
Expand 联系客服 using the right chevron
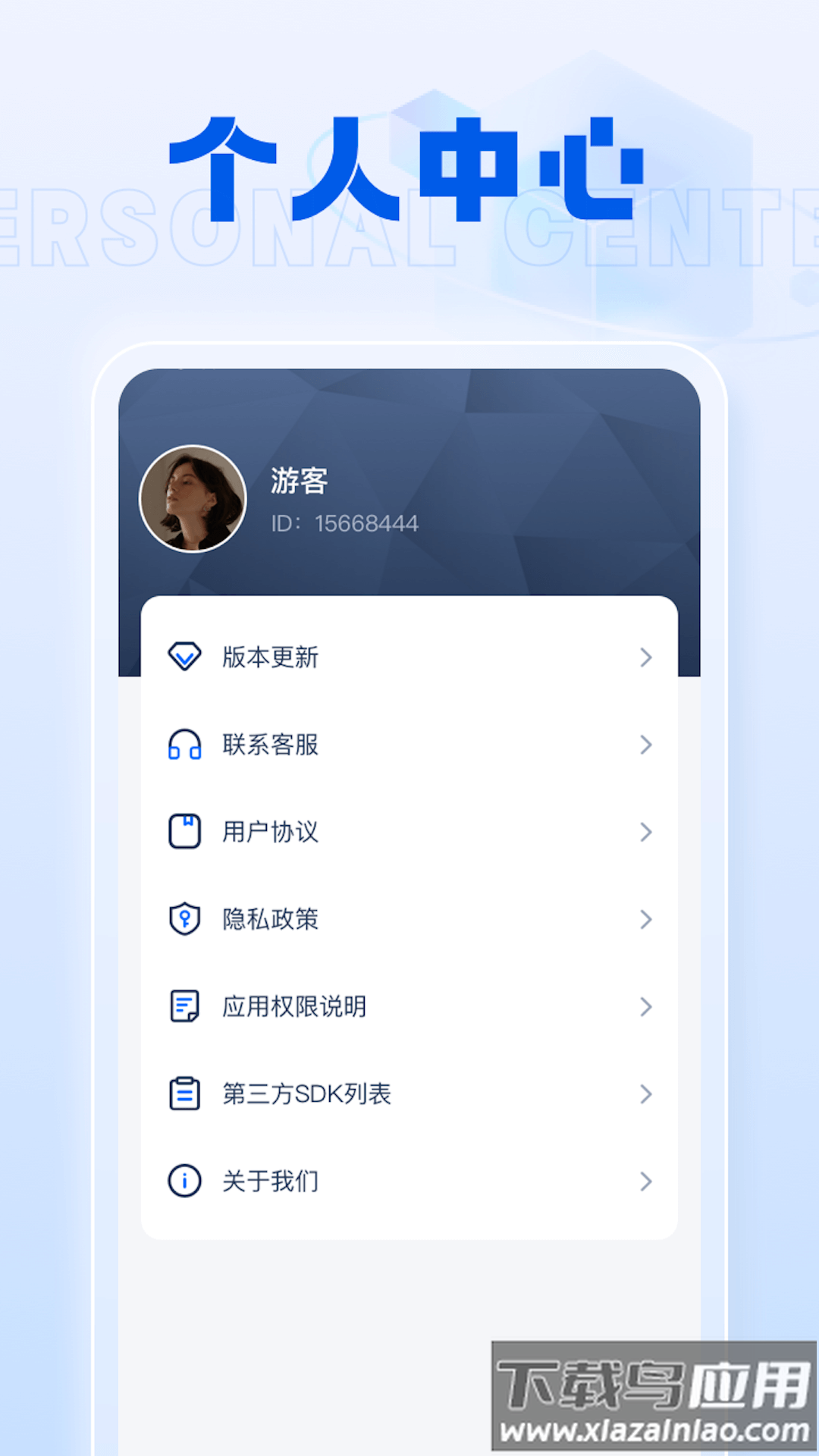pyautogui.click(x=645, y=745)
